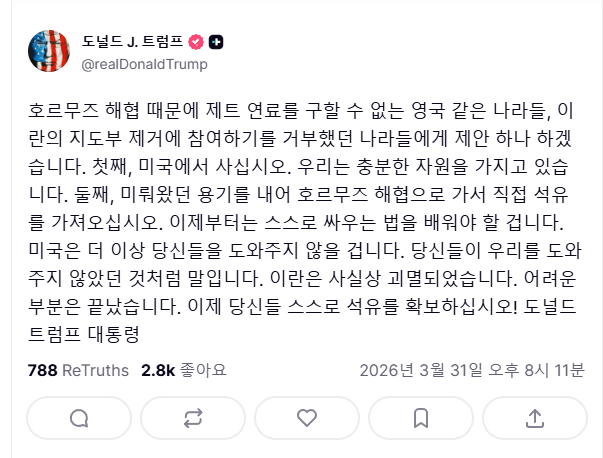Bookmark this Truth post
This screenshot has height=458, width=603.
[421, 418]
